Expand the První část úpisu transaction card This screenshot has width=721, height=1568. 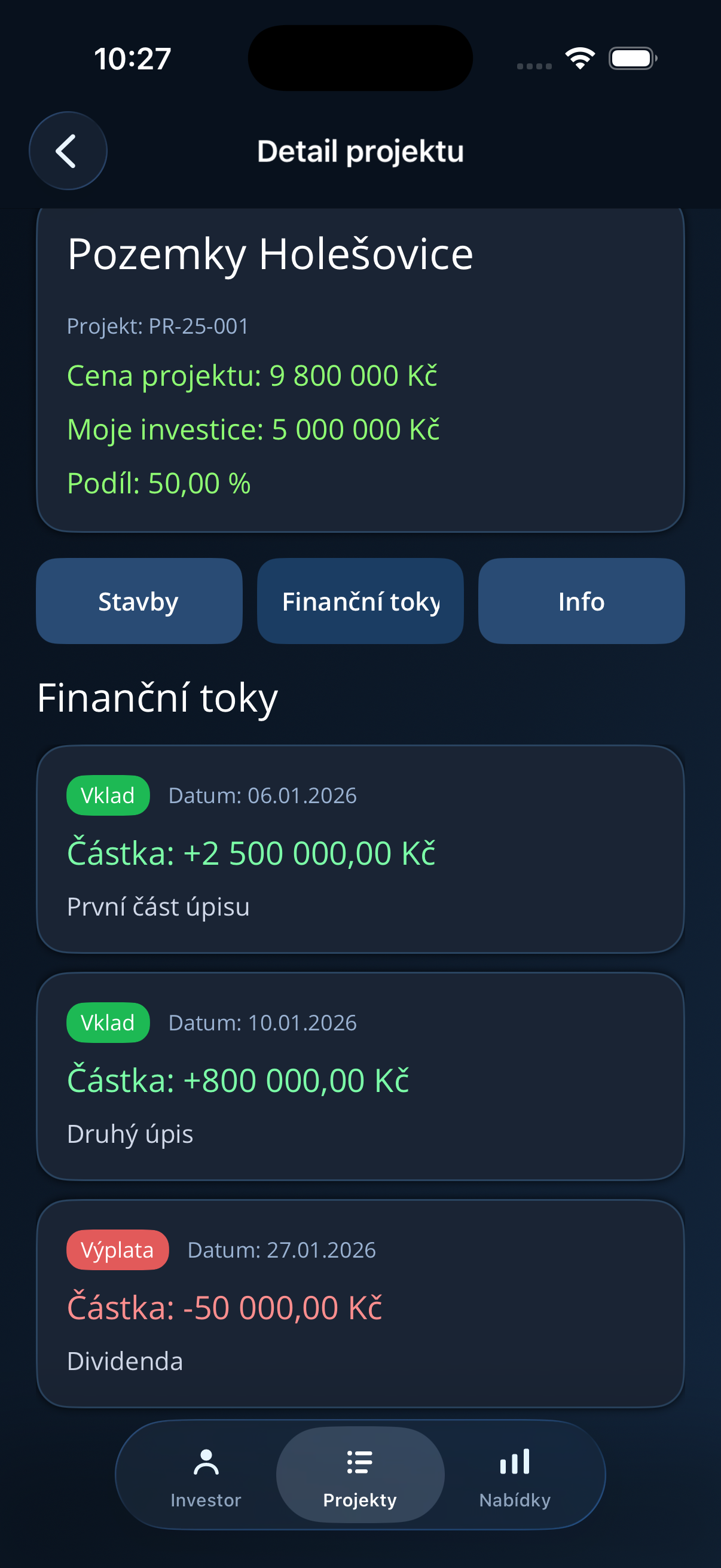coord(360,852)
